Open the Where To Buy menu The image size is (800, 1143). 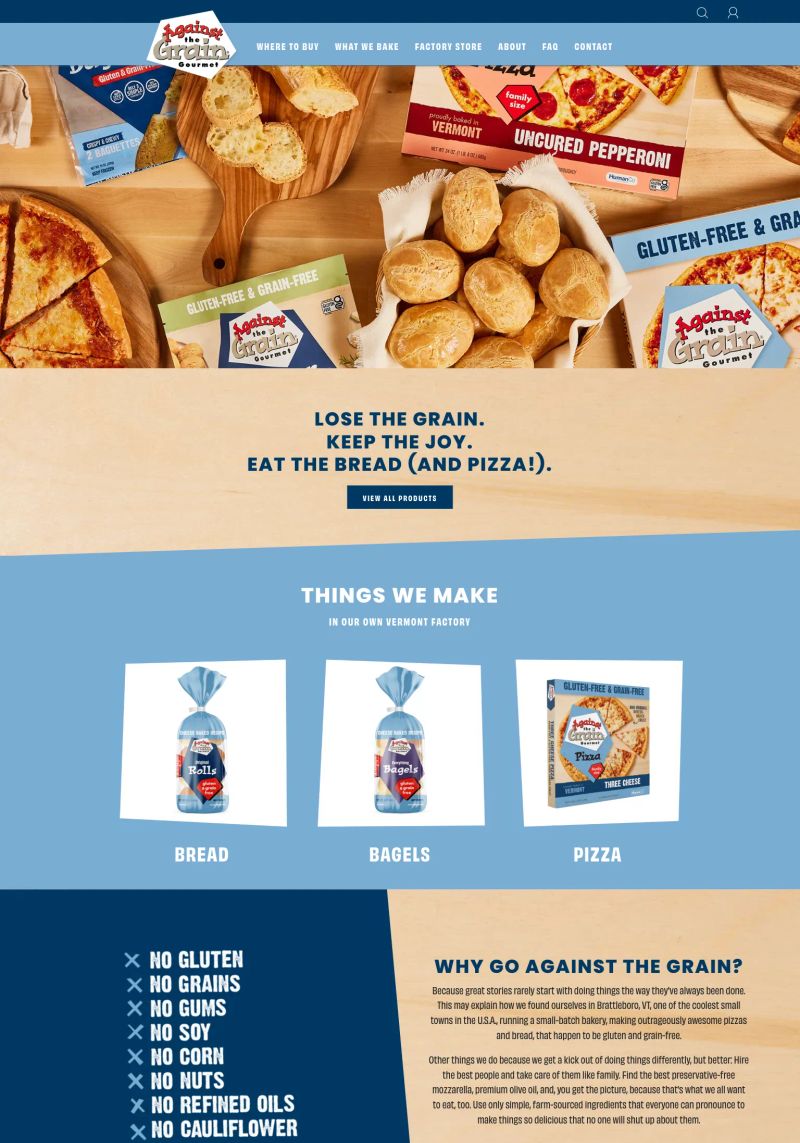point(287,47)
